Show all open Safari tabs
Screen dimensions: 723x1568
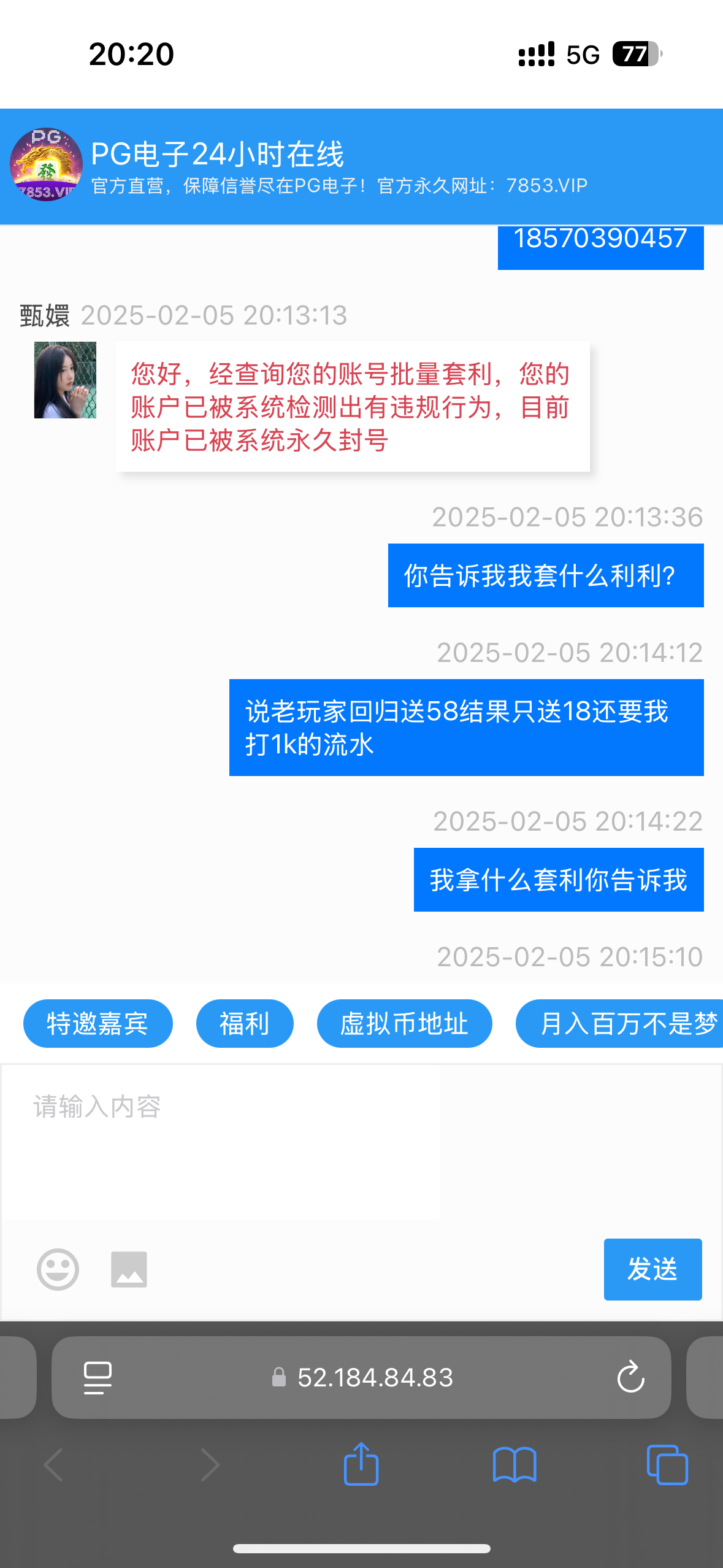(667, 1465)
